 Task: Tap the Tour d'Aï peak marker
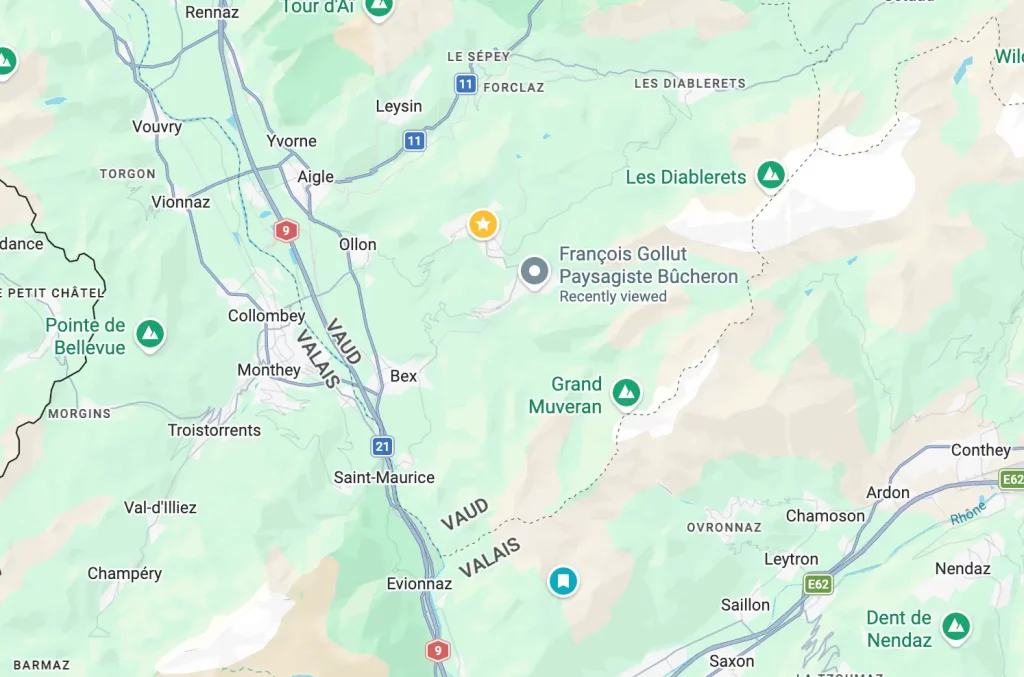[x=378, y=8]
